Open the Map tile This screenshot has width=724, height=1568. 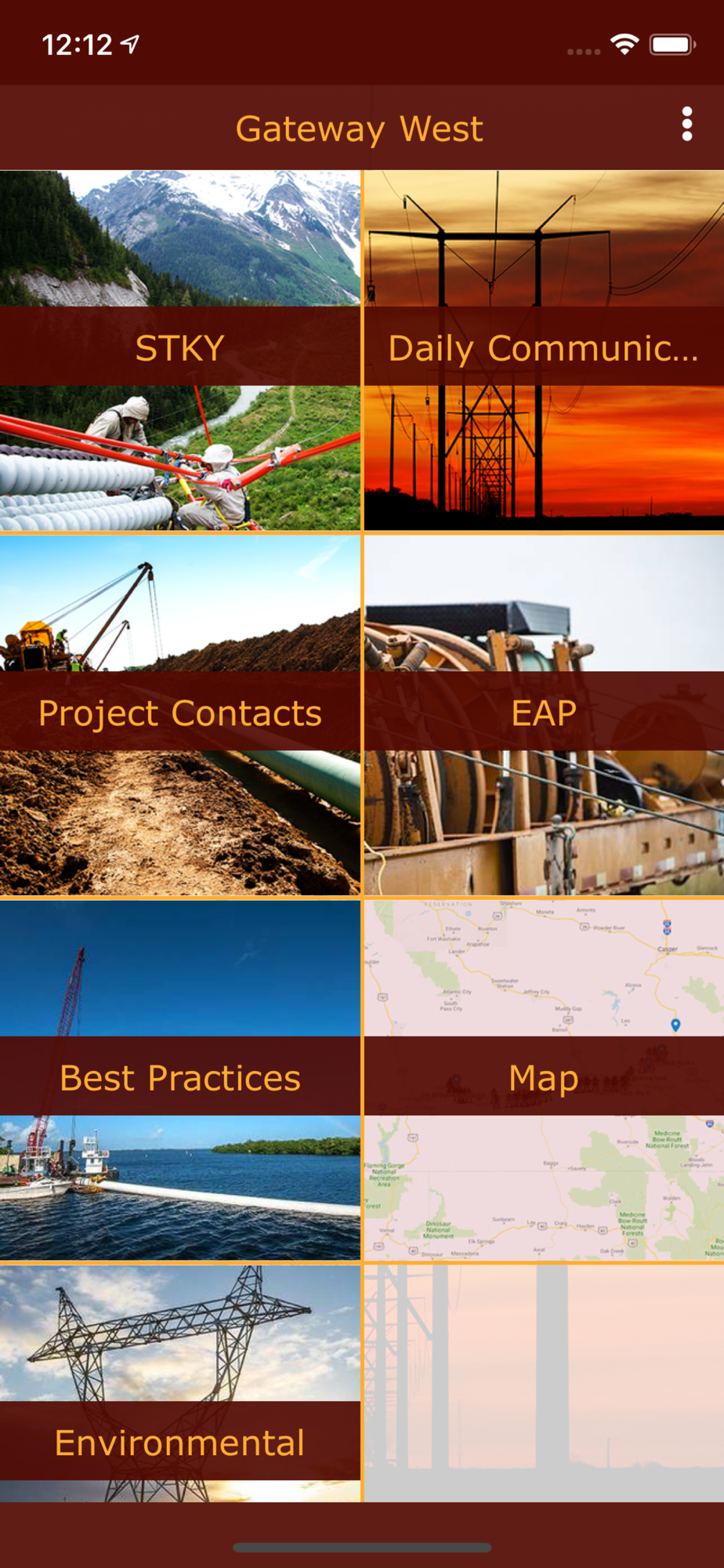coord(543,1079)
